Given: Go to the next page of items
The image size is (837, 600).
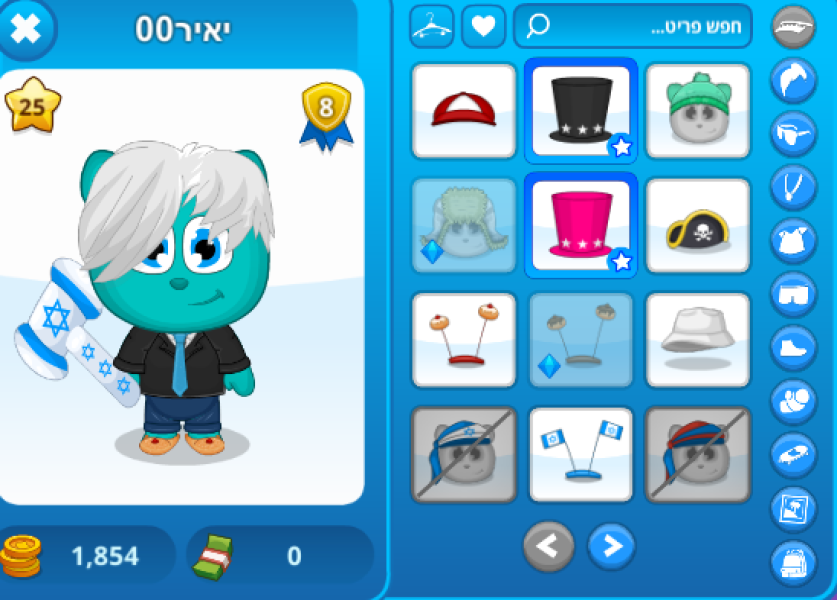Looking at the screenshot, I should [x=611, y=546].
